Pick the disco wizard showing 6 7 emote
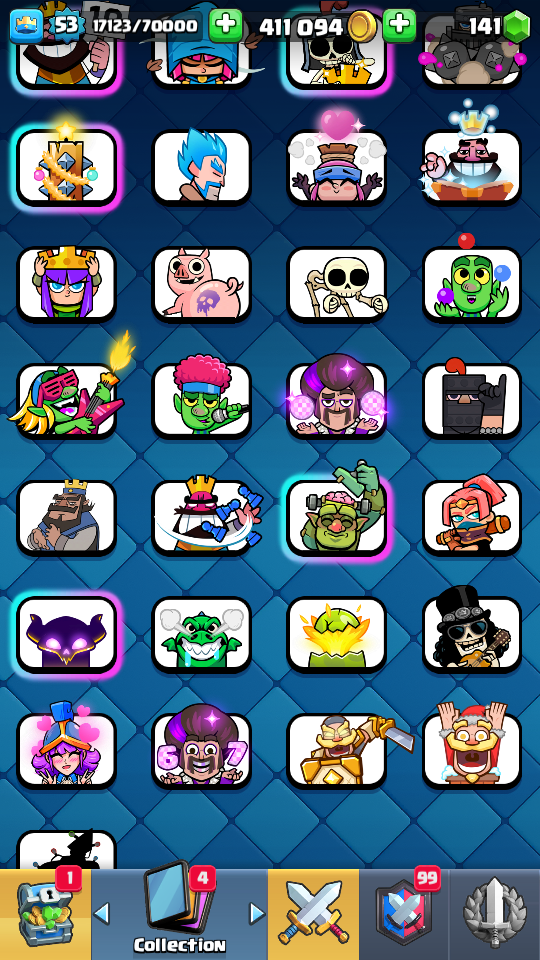 [202, 747]
